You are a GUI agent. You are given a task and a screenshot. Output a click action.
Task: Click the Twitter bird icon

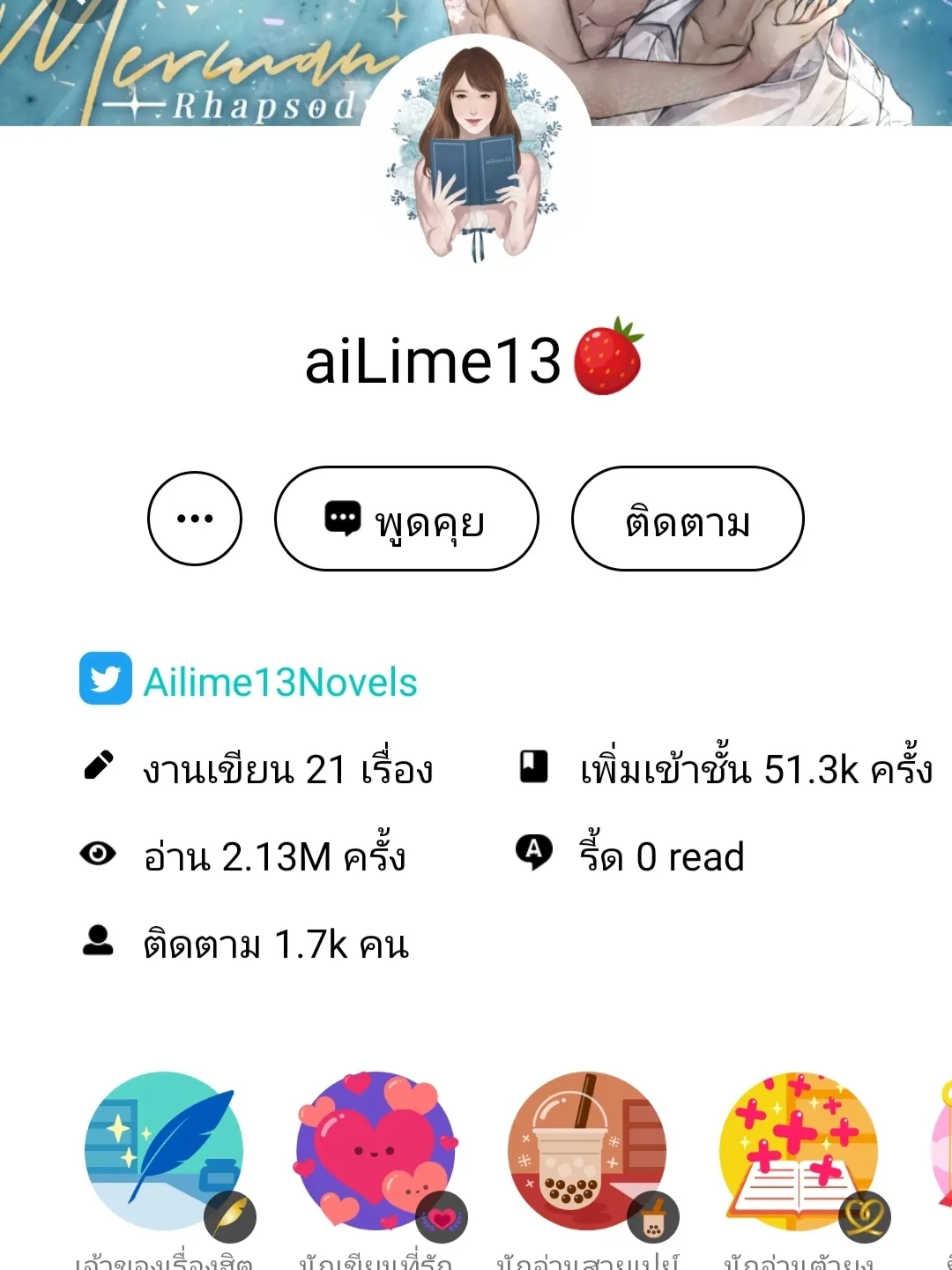pos(104,680)
